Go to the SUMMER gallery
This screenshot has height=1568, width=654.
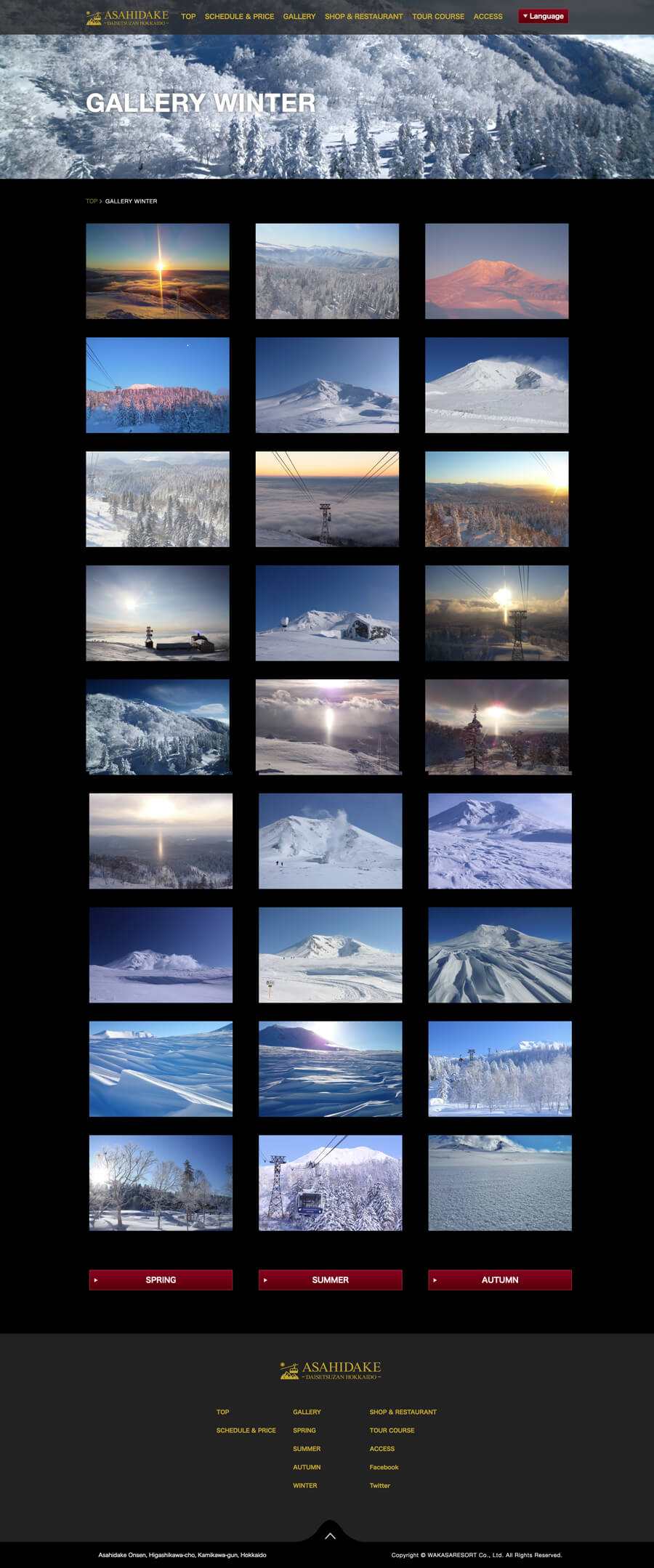(x=330, y=1280)
